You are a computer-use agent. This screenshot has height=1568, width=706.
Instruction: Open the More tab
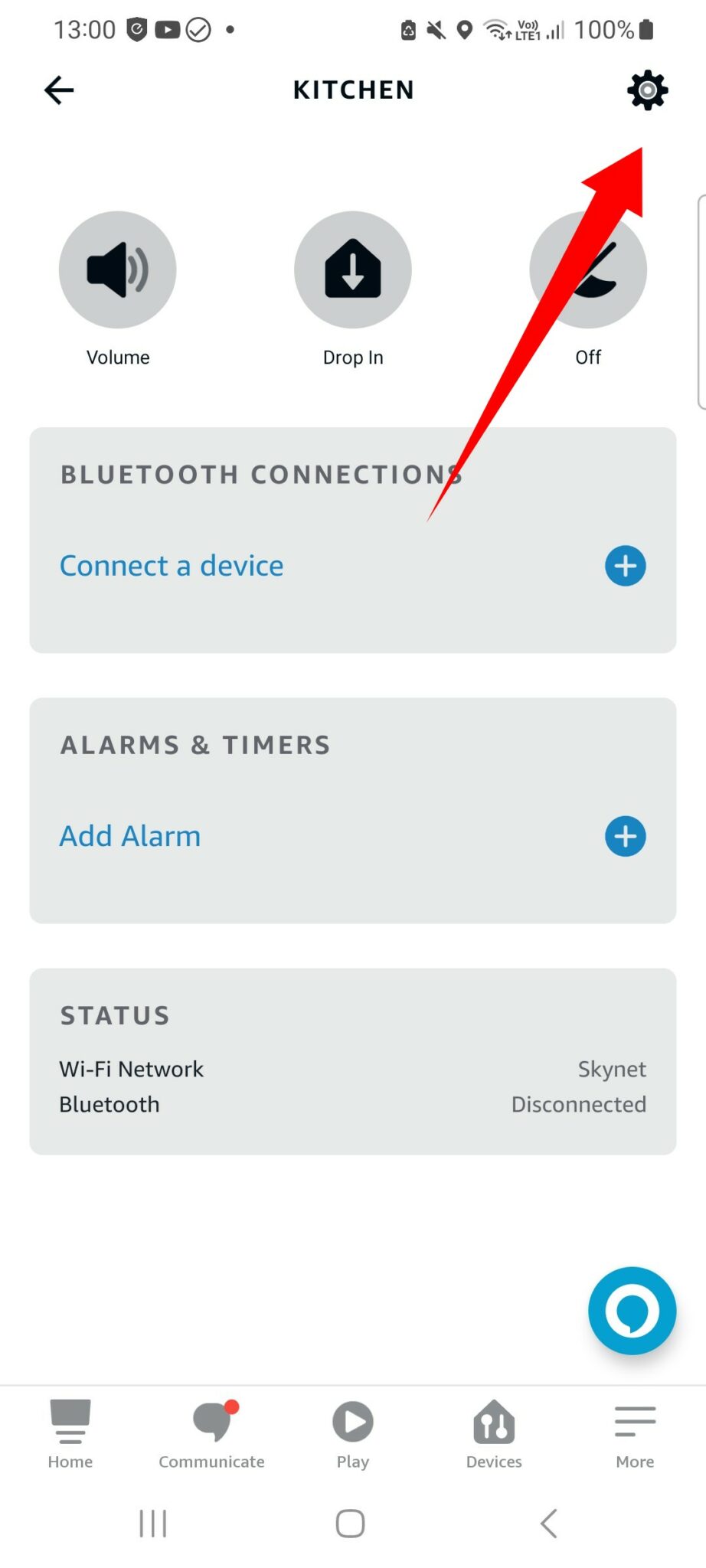[635, 1433]
